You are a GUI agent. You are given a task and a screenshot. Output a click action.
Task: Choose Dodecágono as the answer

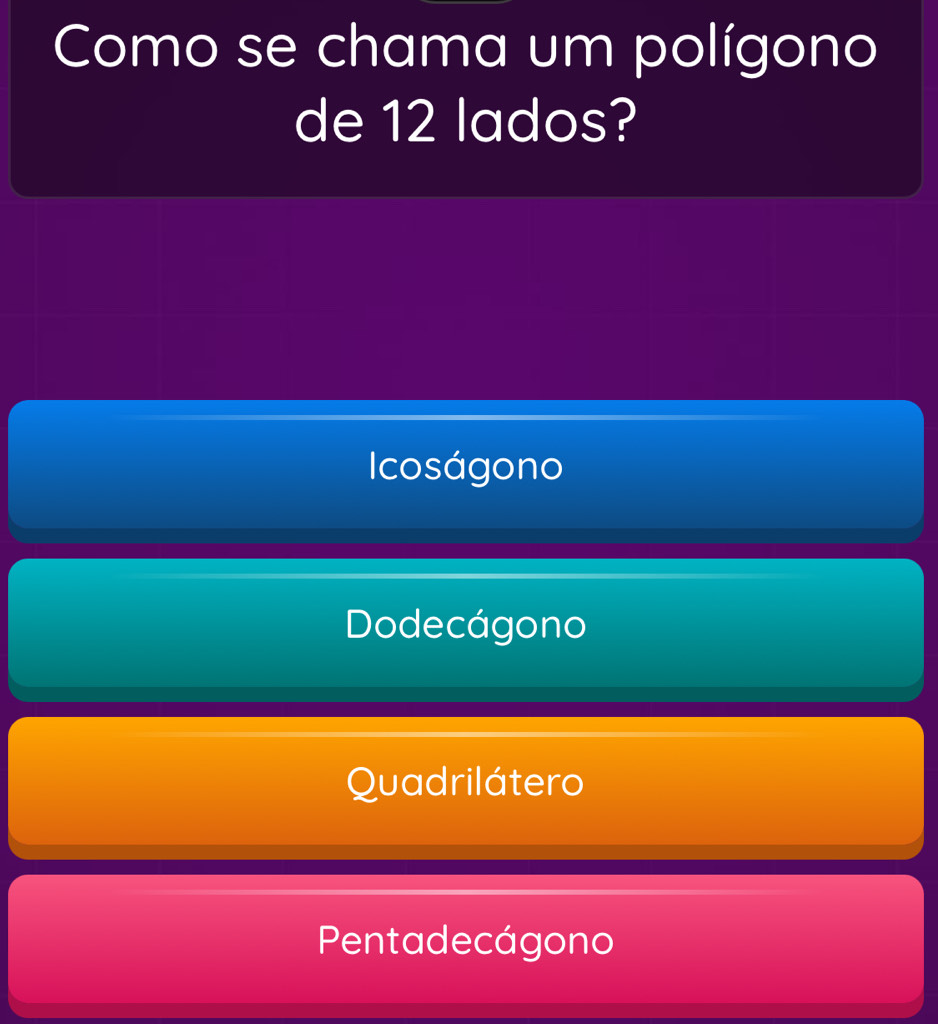click(466, 625)
